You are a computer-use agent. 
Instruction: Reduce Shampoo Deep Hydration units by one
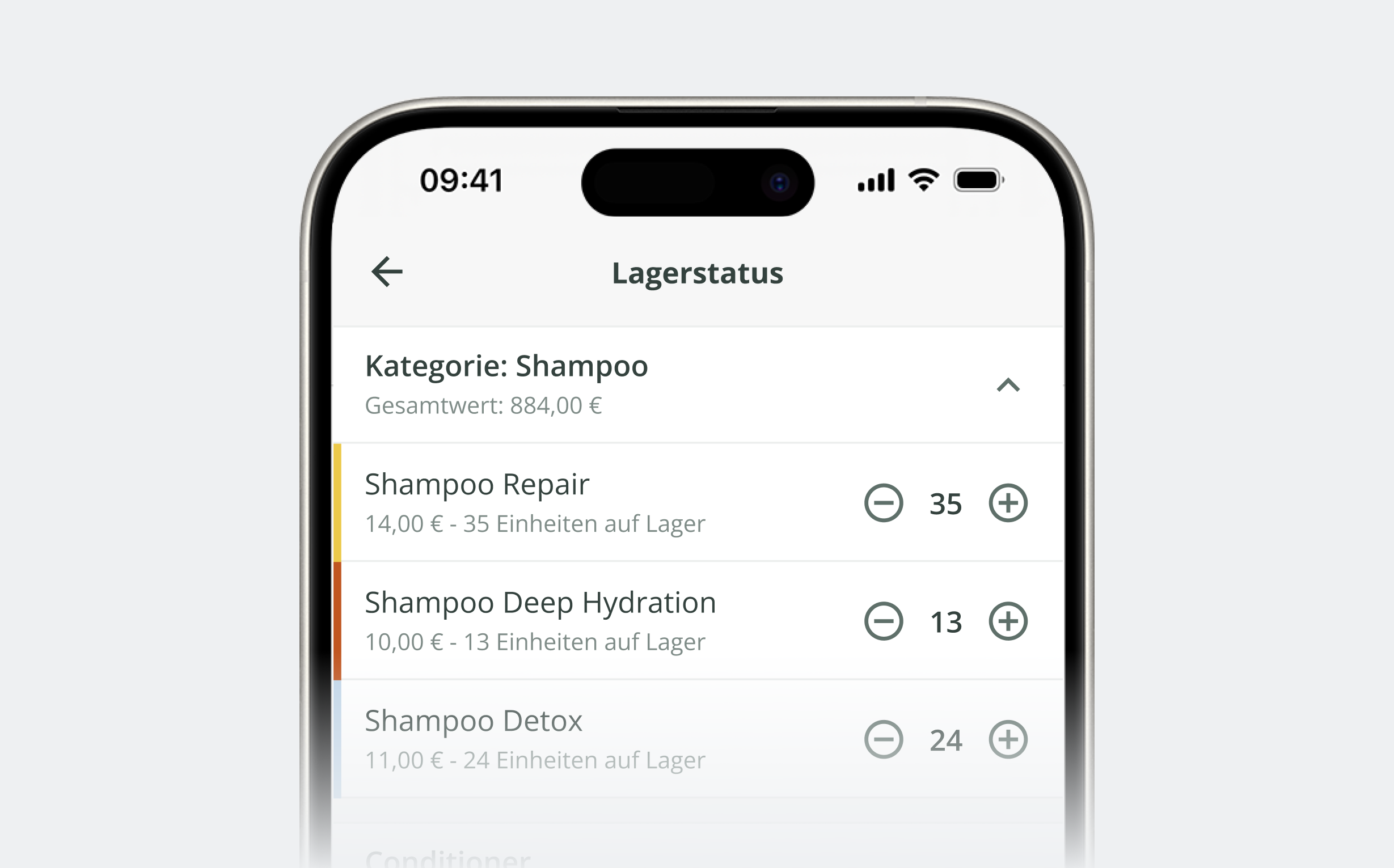coord(884,621)
